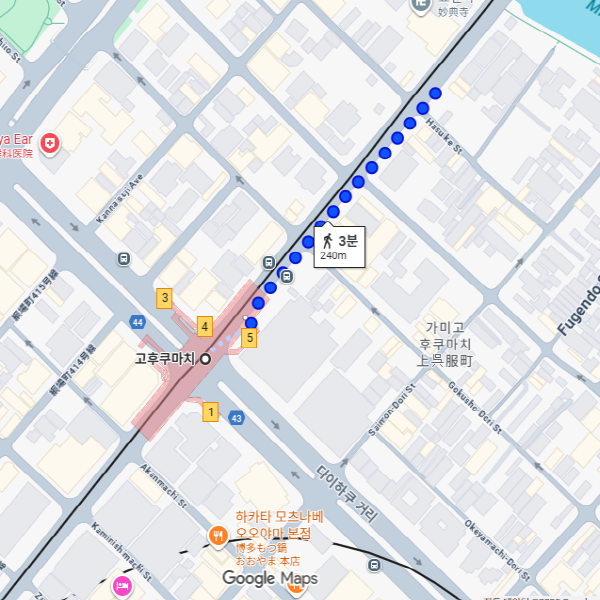Open the pink hotel pin

123,586
